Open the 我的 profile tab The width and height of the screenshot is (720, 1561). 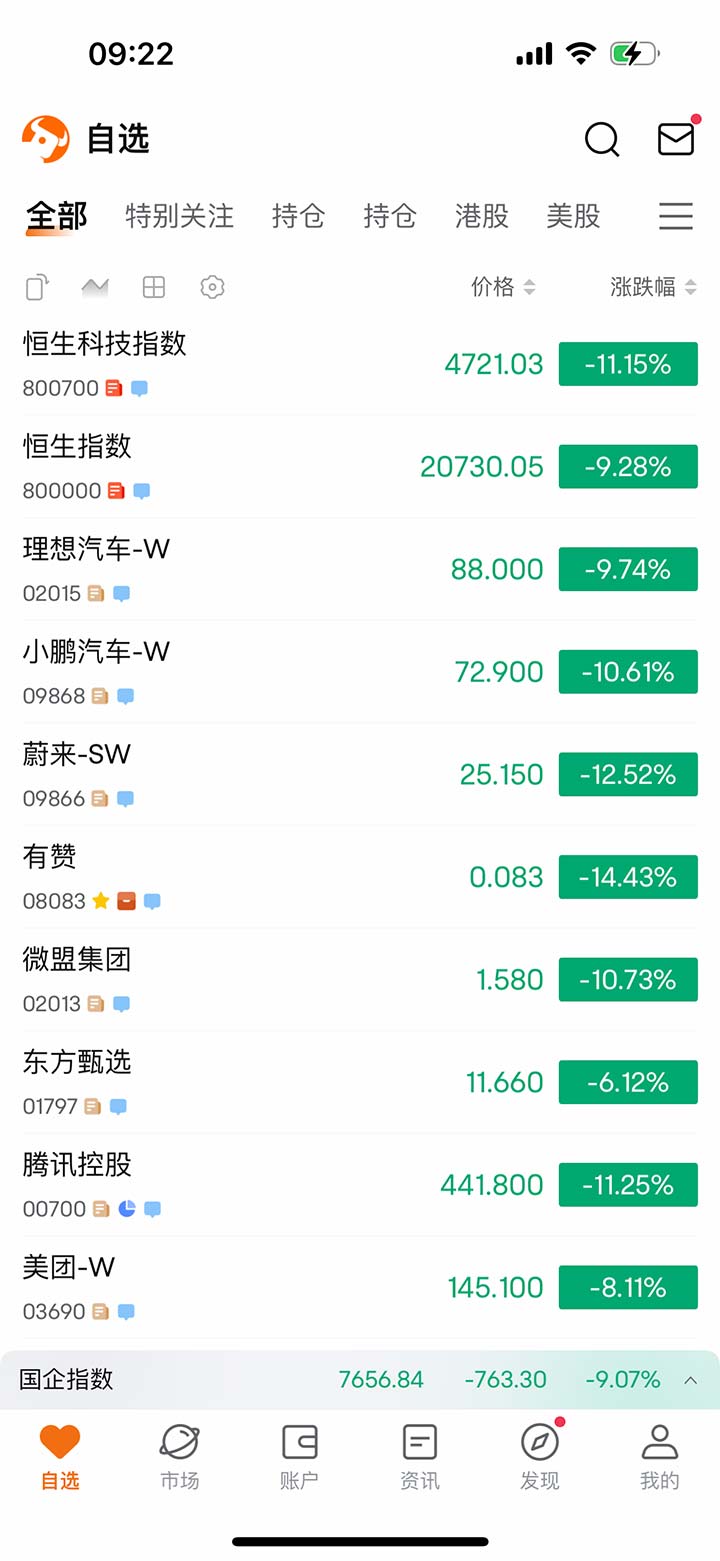point(659,1457)
